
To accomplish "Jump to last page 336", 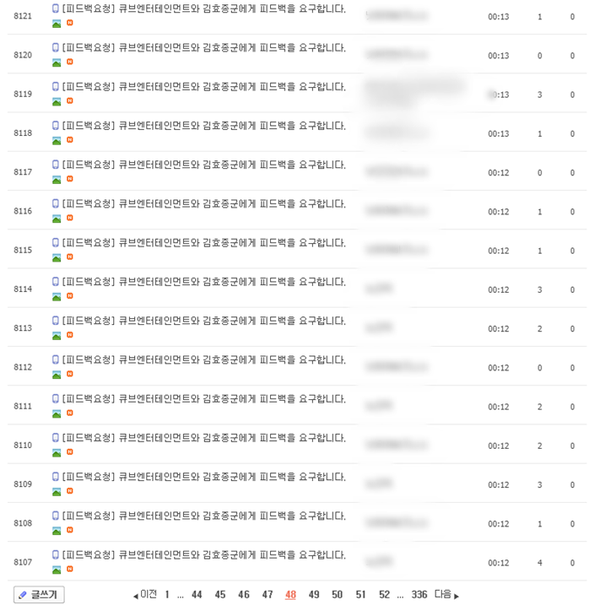I will (x=419, y=595).
